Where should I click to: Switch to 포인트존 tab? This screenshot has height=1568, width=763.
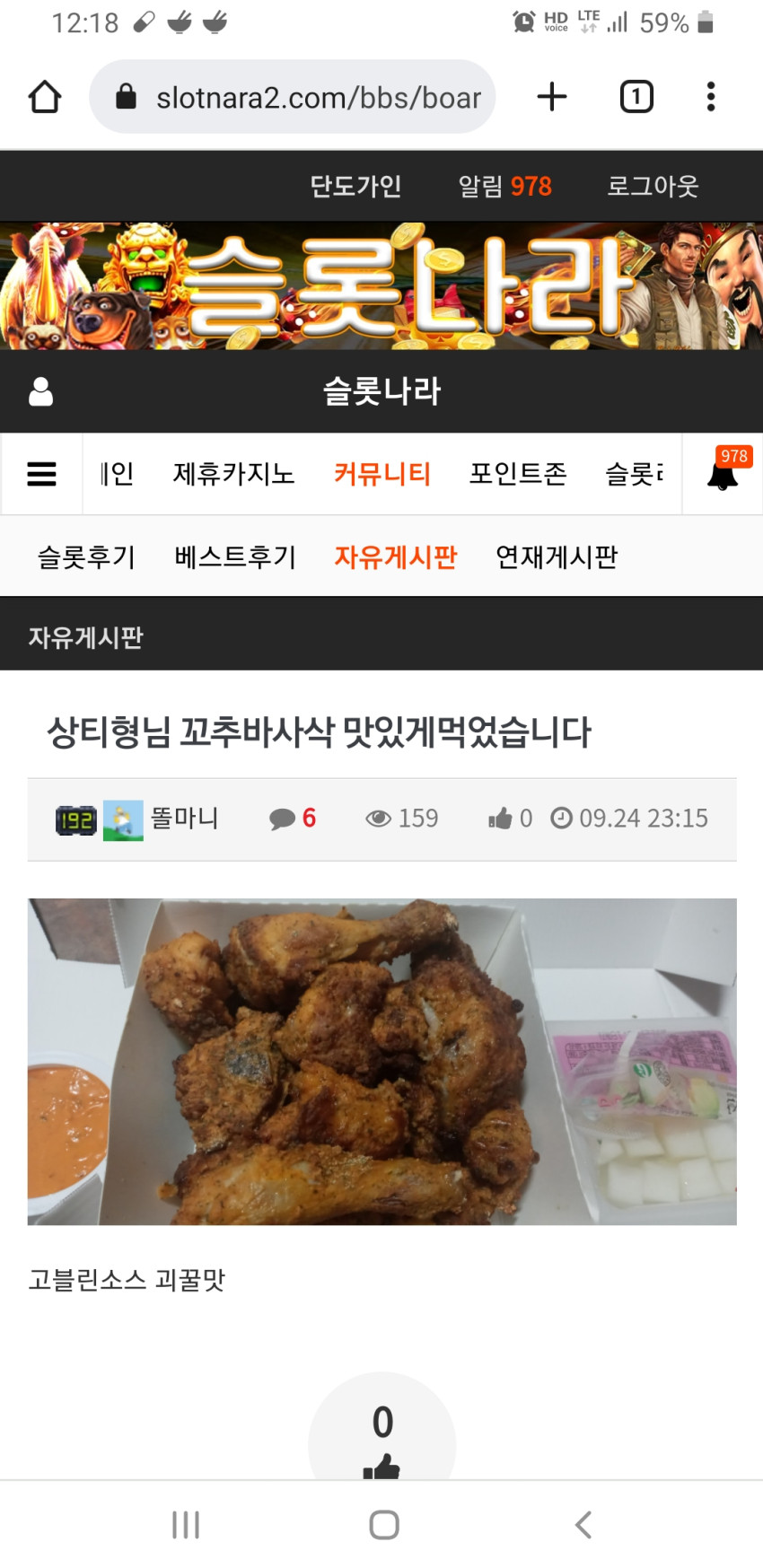(x=518, y=474)
